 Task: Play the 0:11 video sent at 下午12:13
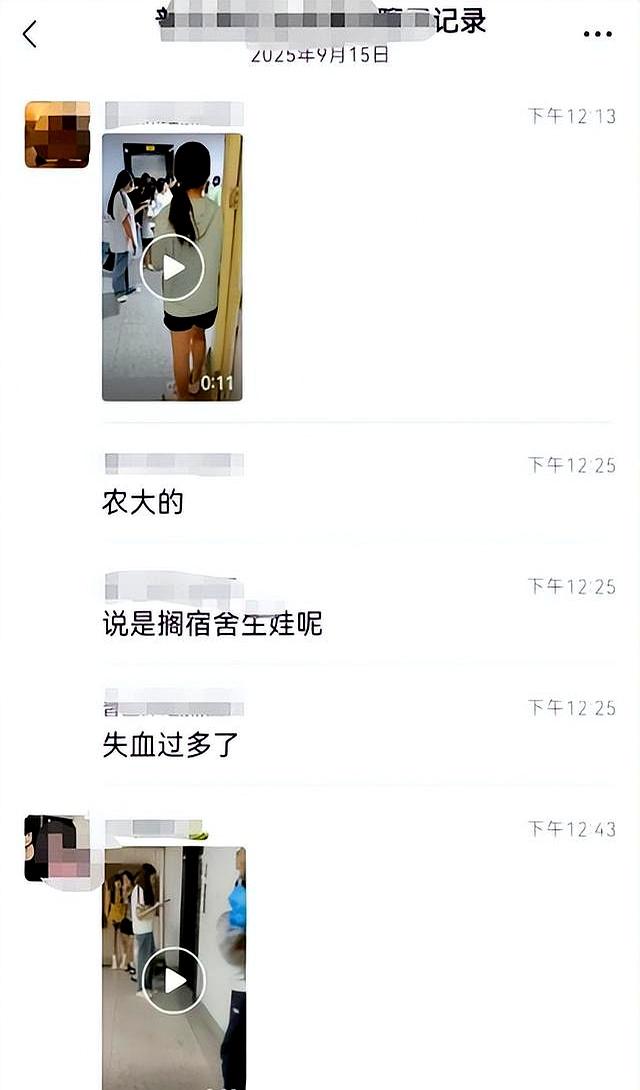[x=172, y=267]
